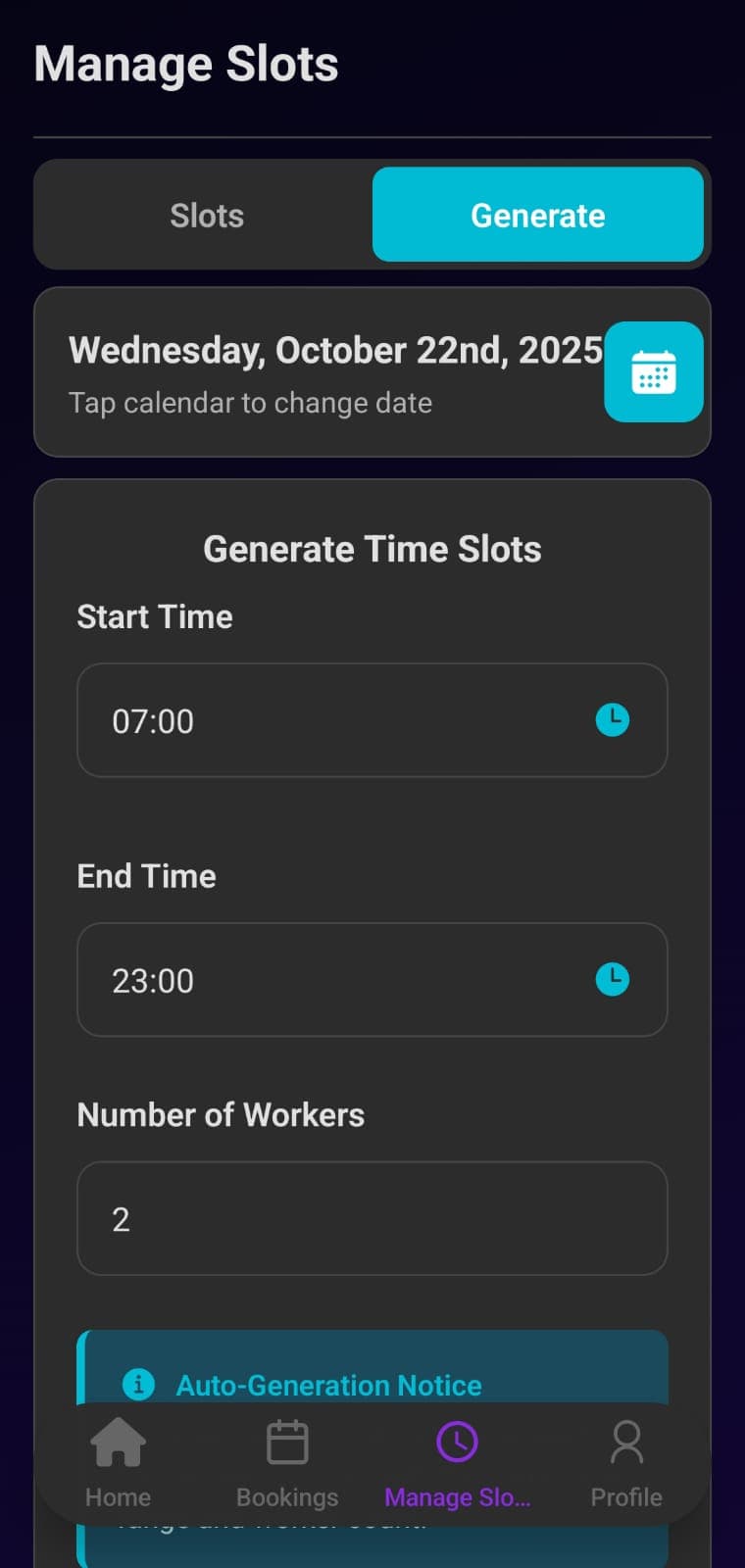745x1568 pixels.
Task: Tap the date card showing October 22nd, 2025
Action: (333, 372)
